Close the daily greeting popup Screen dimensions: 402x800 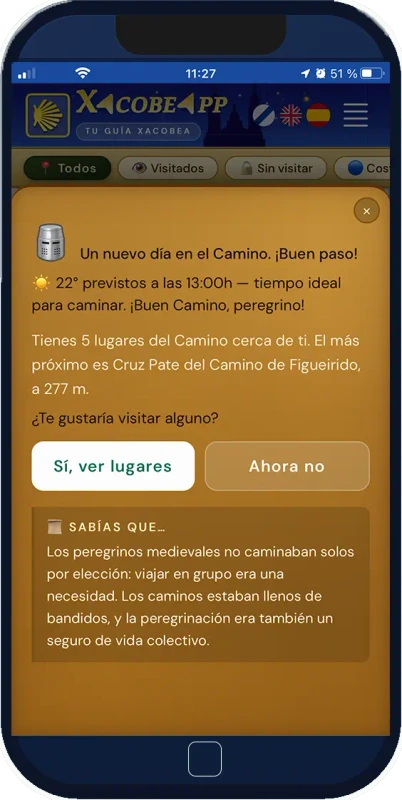tap(366, 211)
